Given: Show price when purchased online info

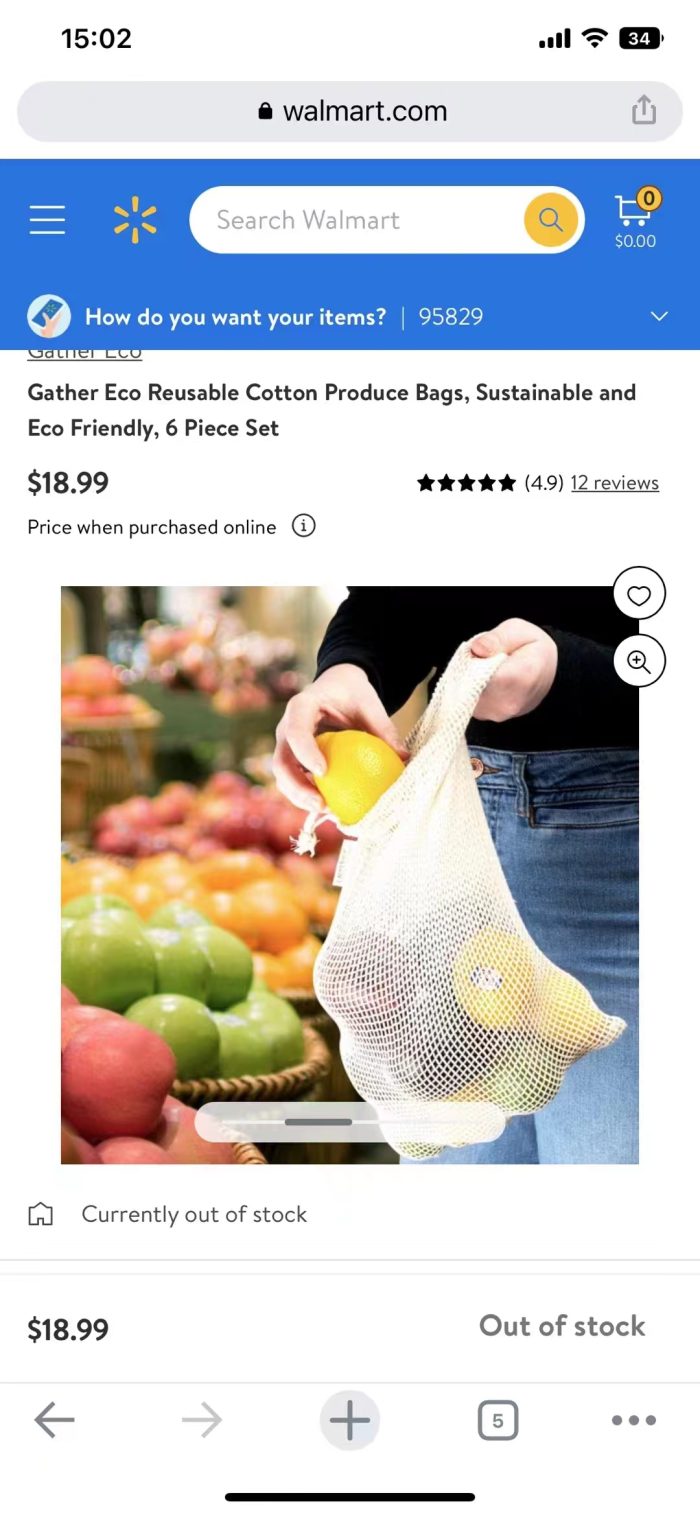Looking at the screenshot, I should pyautogui.click(x=303, y=526).
